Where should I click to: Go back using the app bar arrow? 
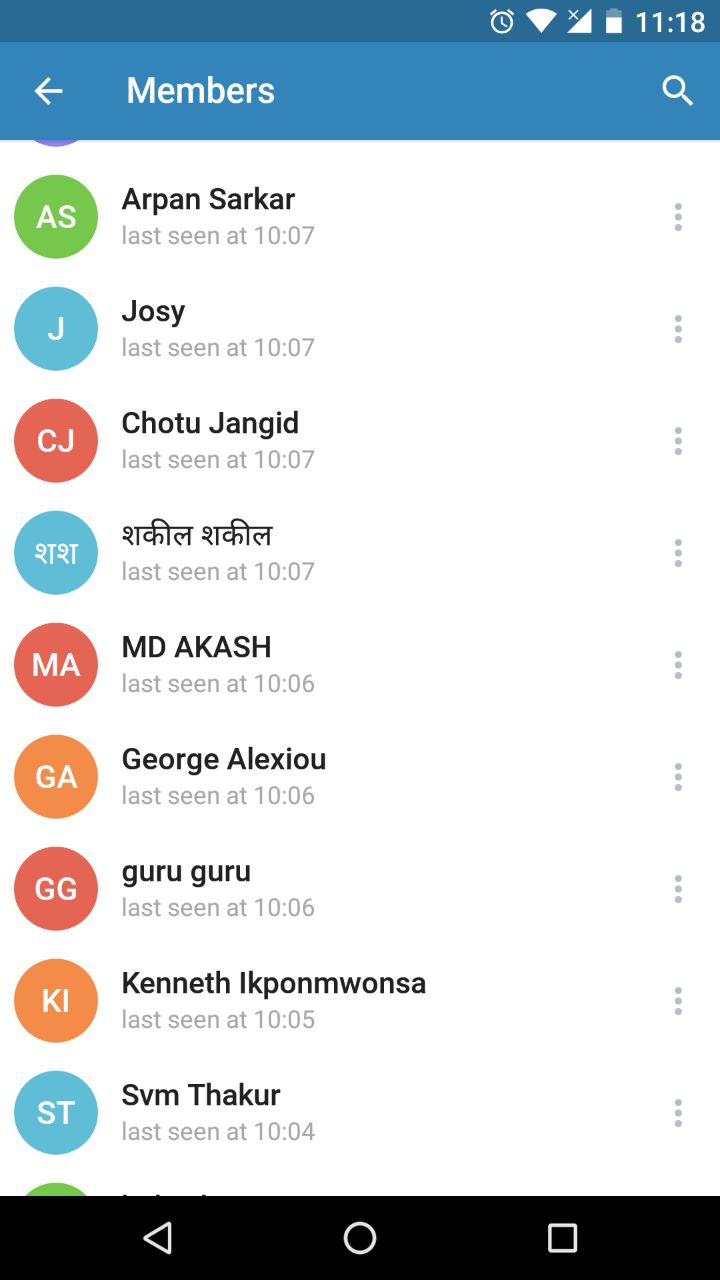pos(48,91)
